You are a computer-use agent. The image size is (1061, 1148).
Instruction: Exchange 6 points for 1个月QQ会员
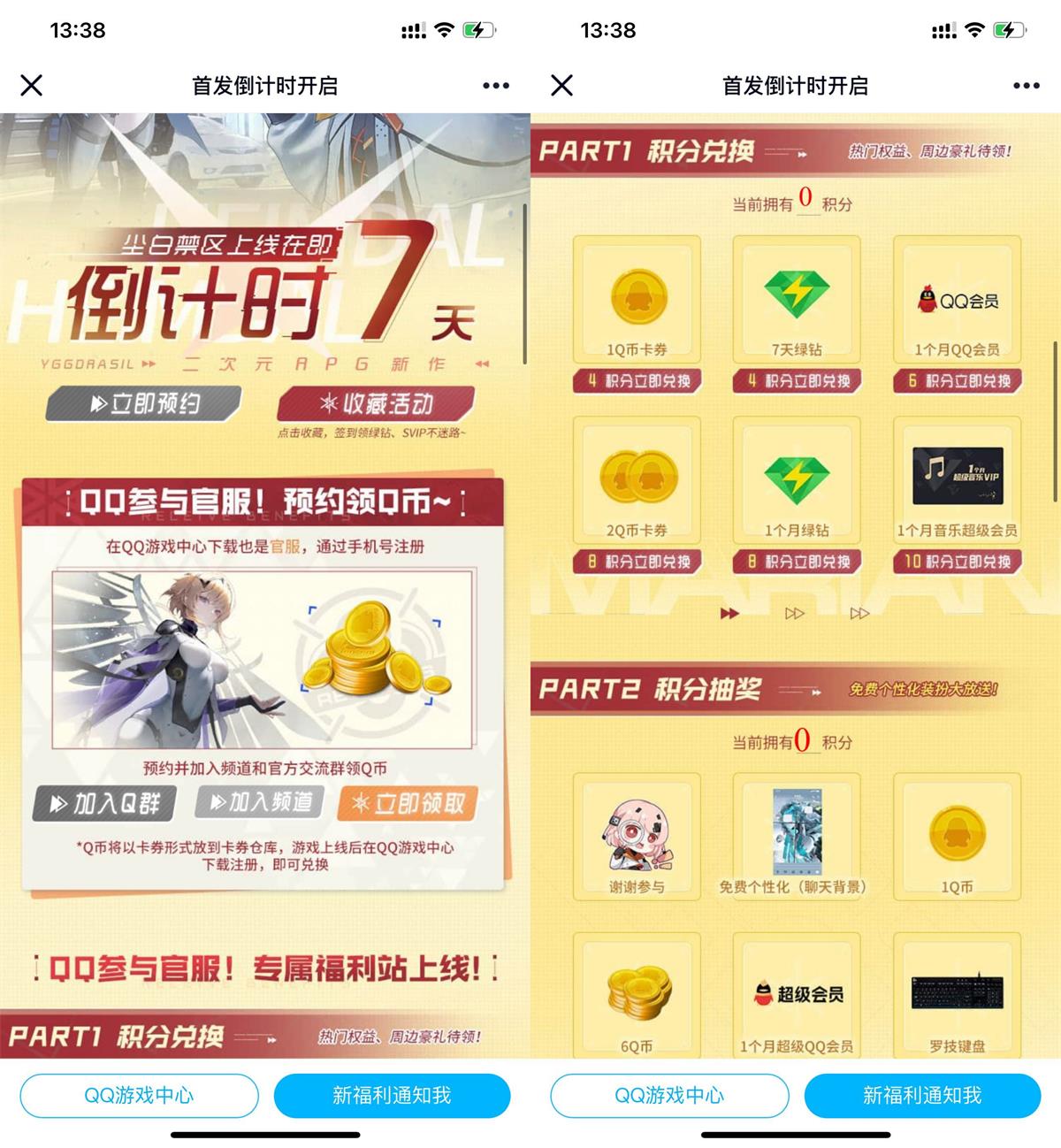[957, 381]
